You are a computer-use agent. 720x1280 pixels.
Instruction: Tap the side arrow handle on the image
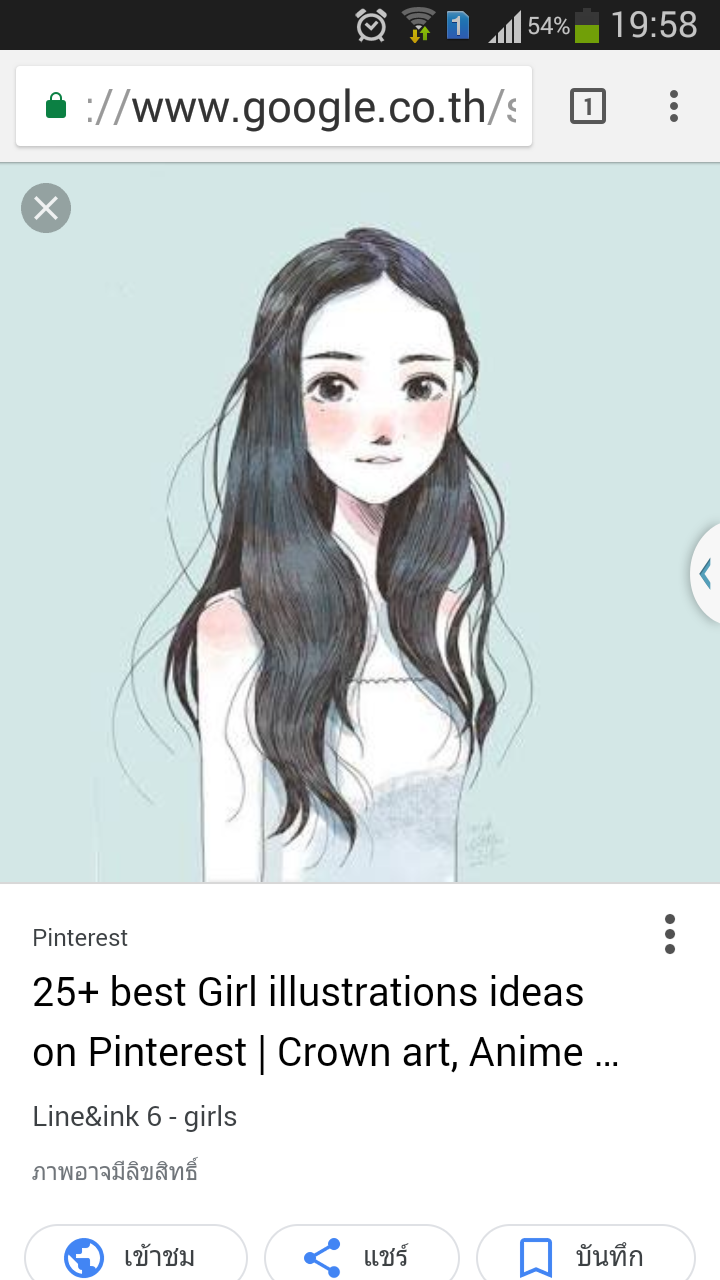pos(706,574)
